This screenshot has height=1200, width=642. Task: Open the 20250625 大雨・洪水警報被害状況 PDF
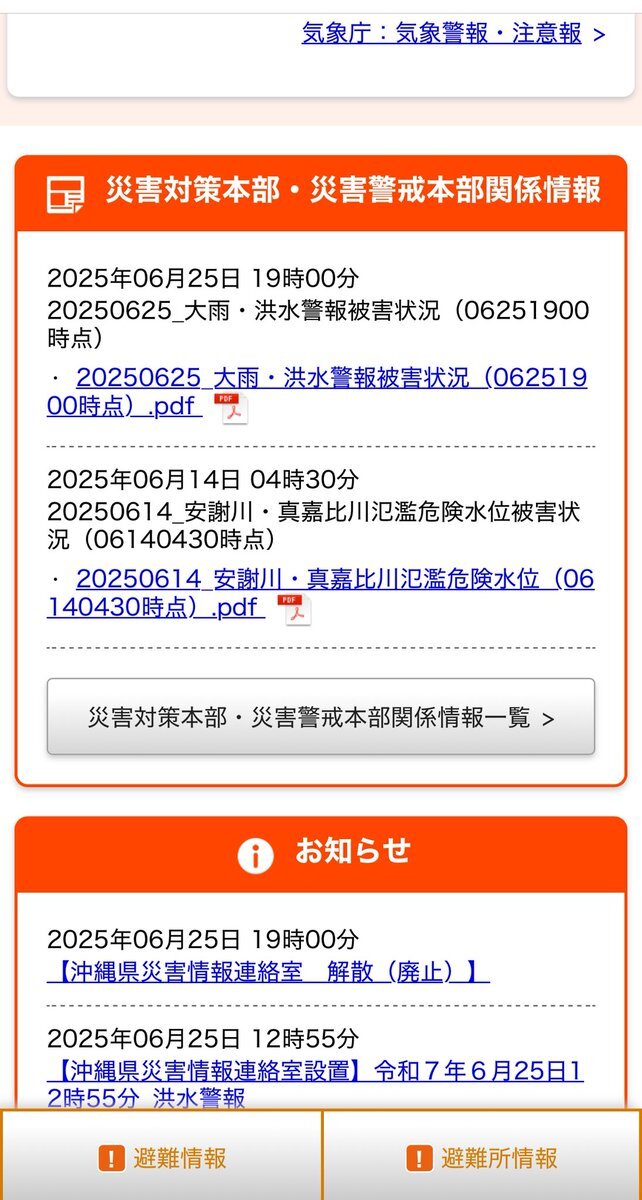pos(317,392)
